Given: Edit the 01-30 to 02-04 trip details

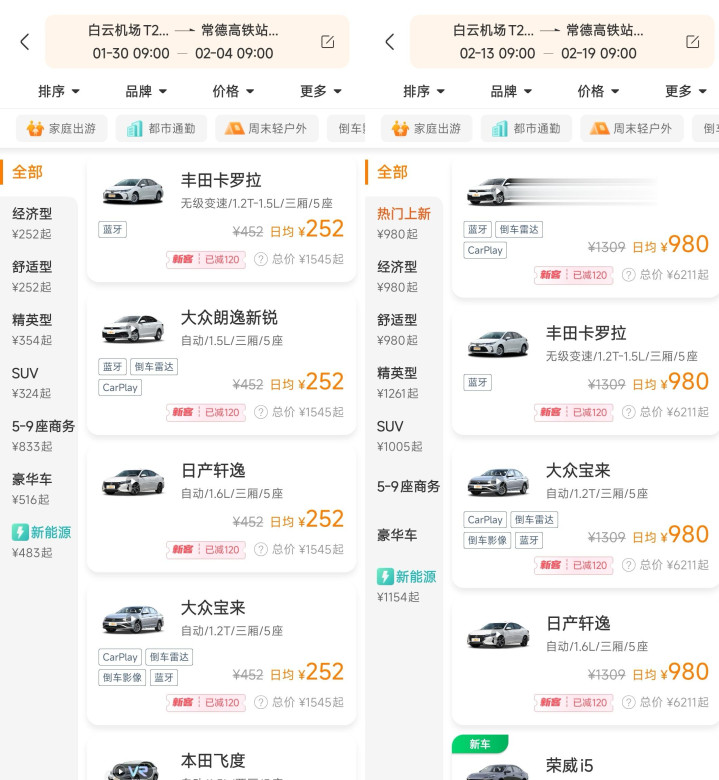Looking at the screenshot, I should pos(328,42).
